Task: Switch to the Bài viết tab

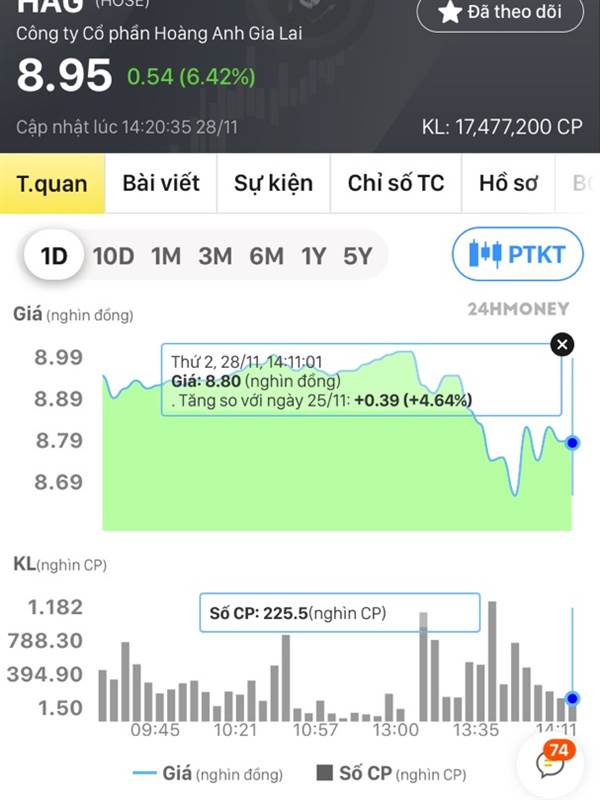Action: tap(161, 184)
